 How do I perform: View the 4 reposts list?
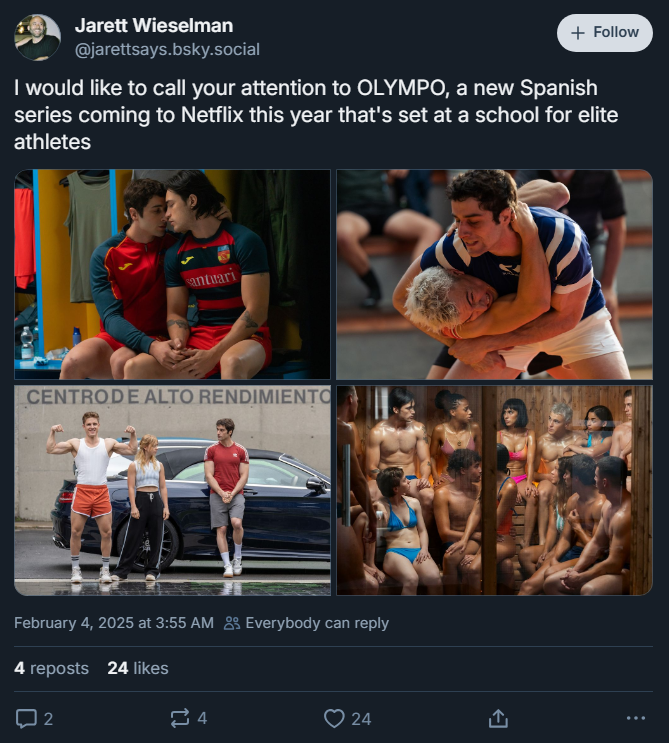click(51, 668)
